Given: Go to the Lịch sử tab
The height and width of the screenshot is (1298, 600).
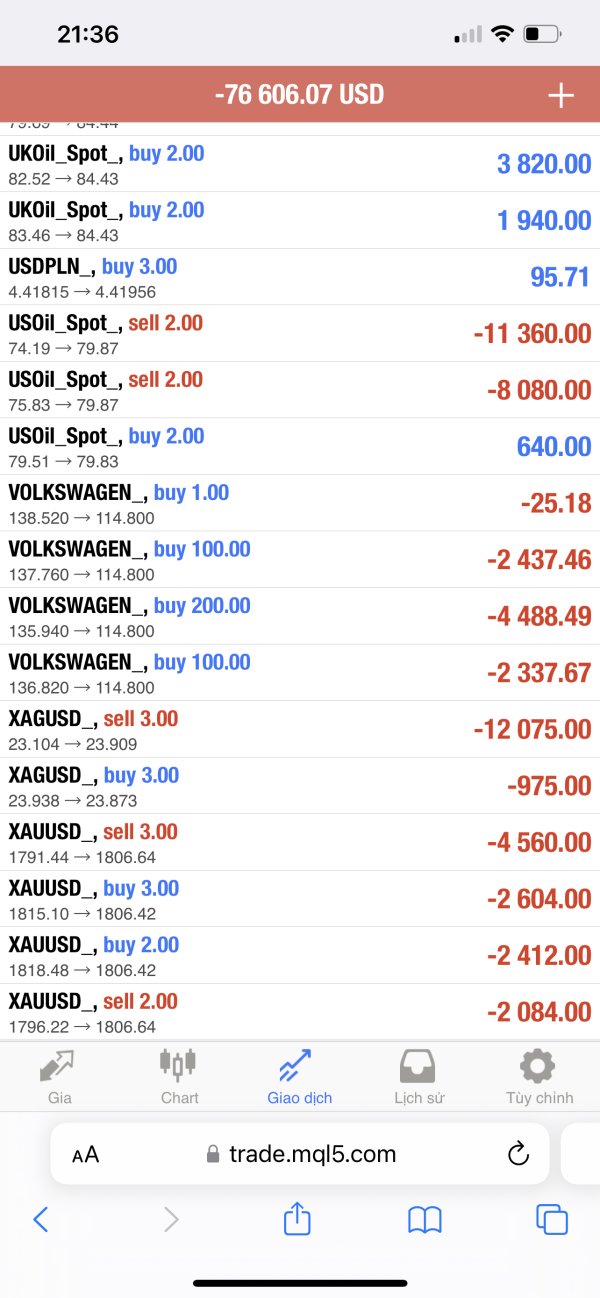Looking at the screenshot, I should click(419, 1076).
